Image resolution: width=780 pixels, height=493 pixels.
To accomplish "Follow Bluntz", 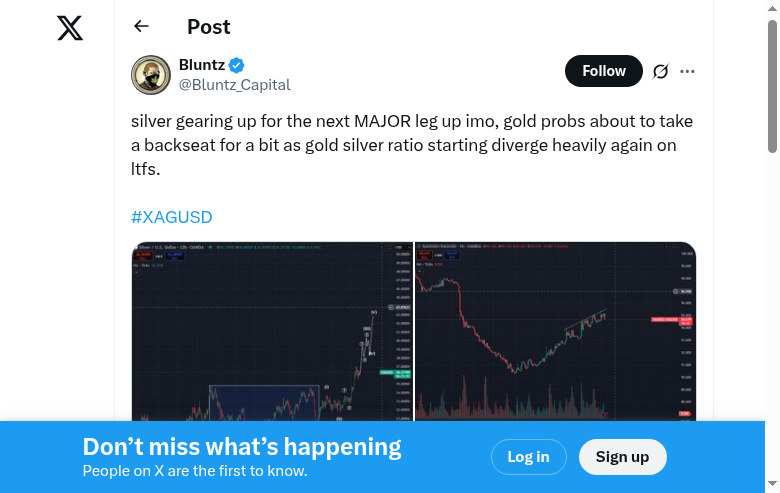I will tap(604, 71).
